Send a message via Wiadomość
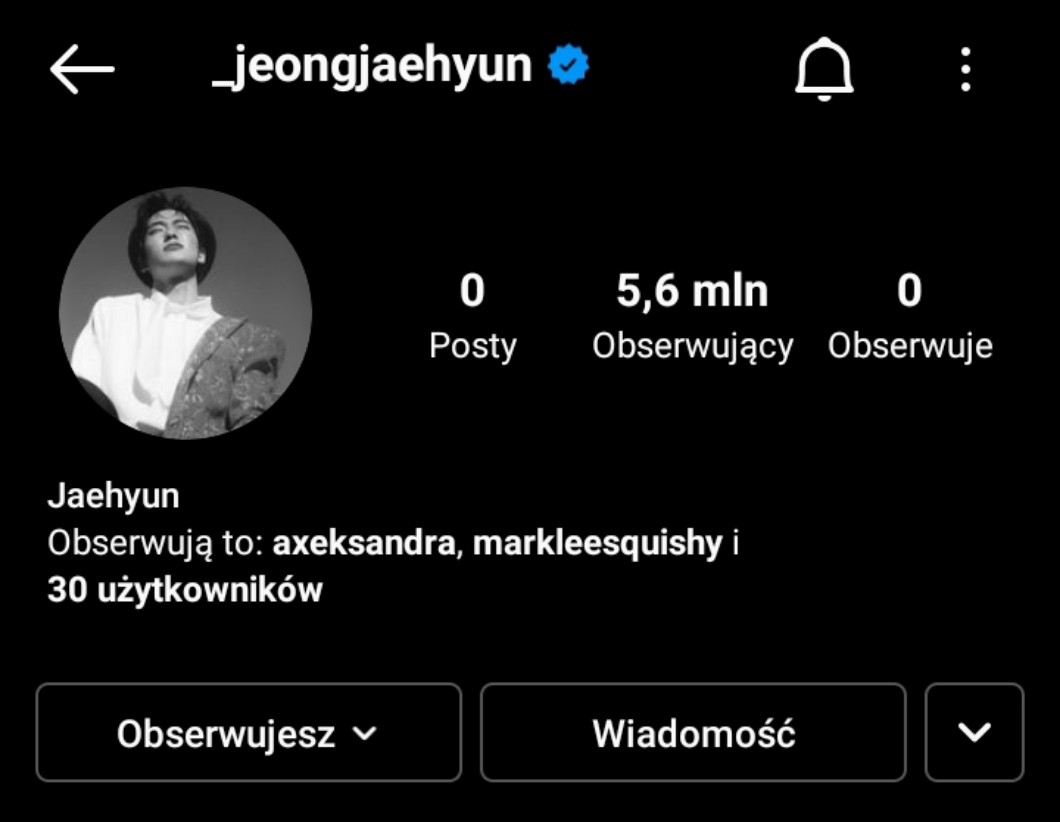This screenshot has height=822, width=1060. click(x=693, y=733)
